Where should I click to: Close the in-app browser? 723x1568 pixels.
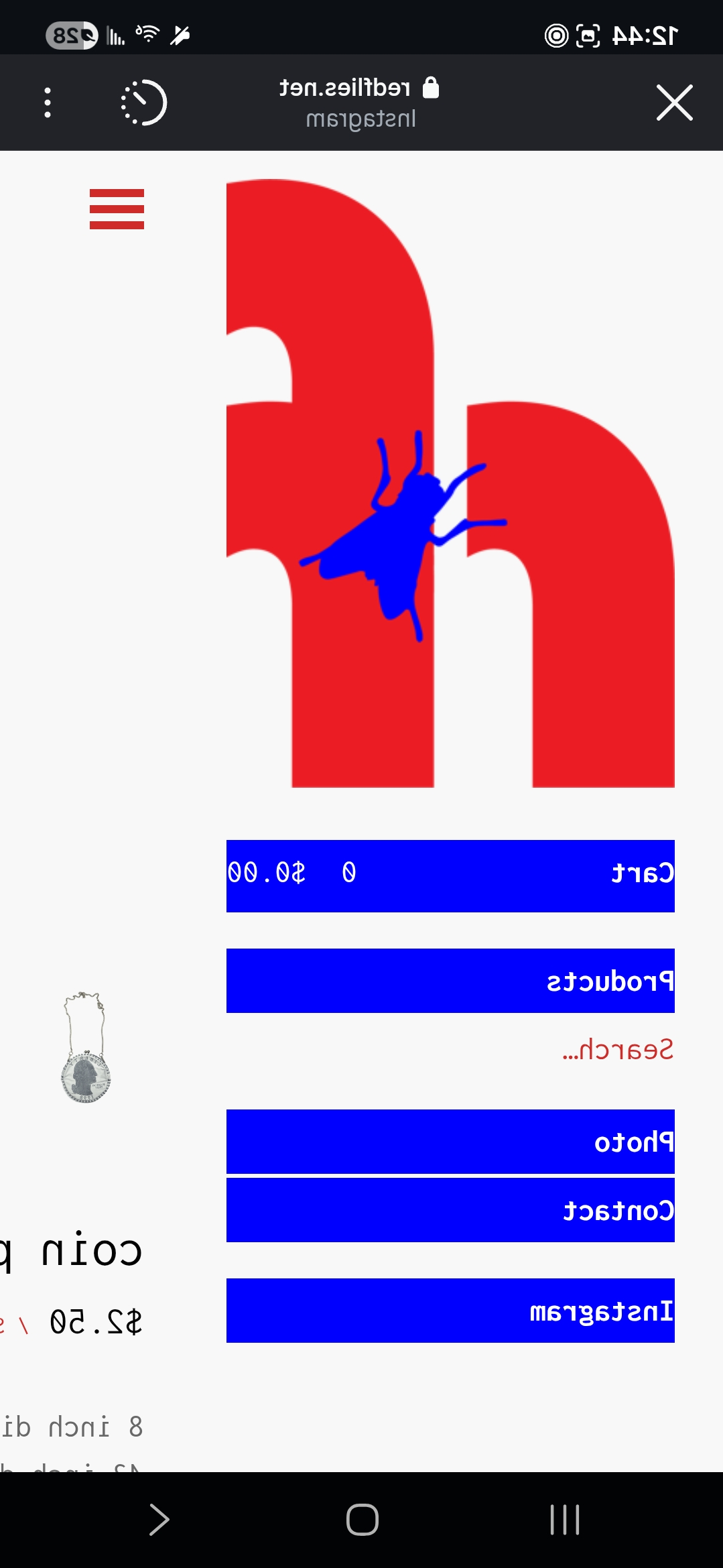coord(674,103)
